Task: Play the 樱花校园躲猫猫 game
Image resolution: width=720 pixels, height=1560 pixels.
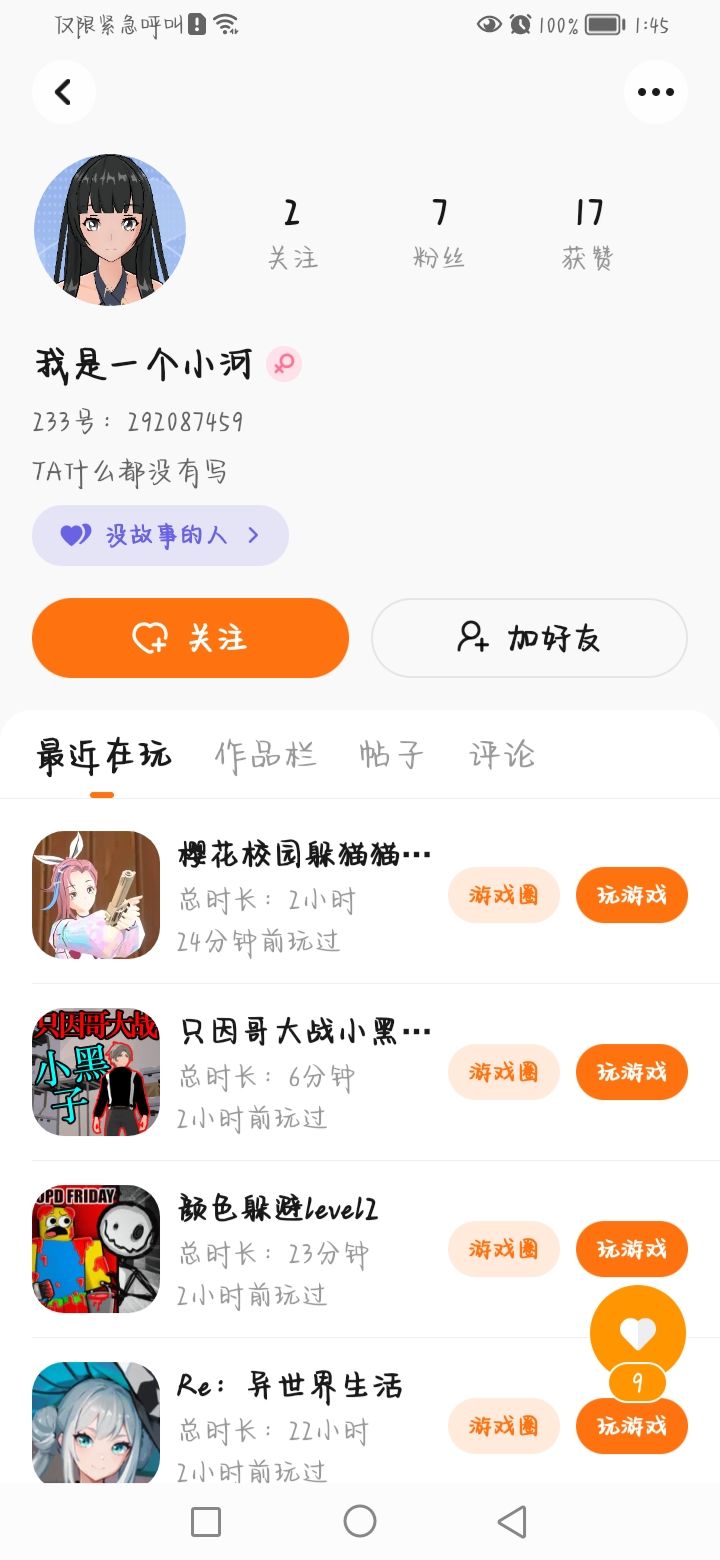Action: (631, 895)
